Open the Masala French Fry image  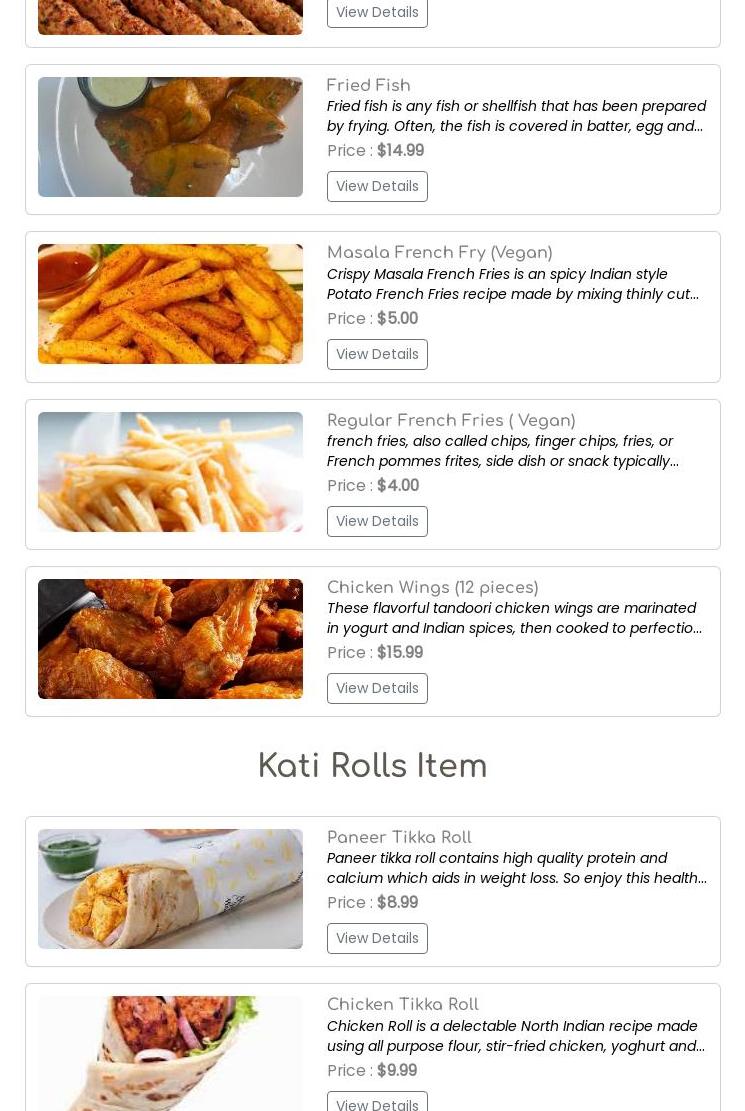point(170,304)
